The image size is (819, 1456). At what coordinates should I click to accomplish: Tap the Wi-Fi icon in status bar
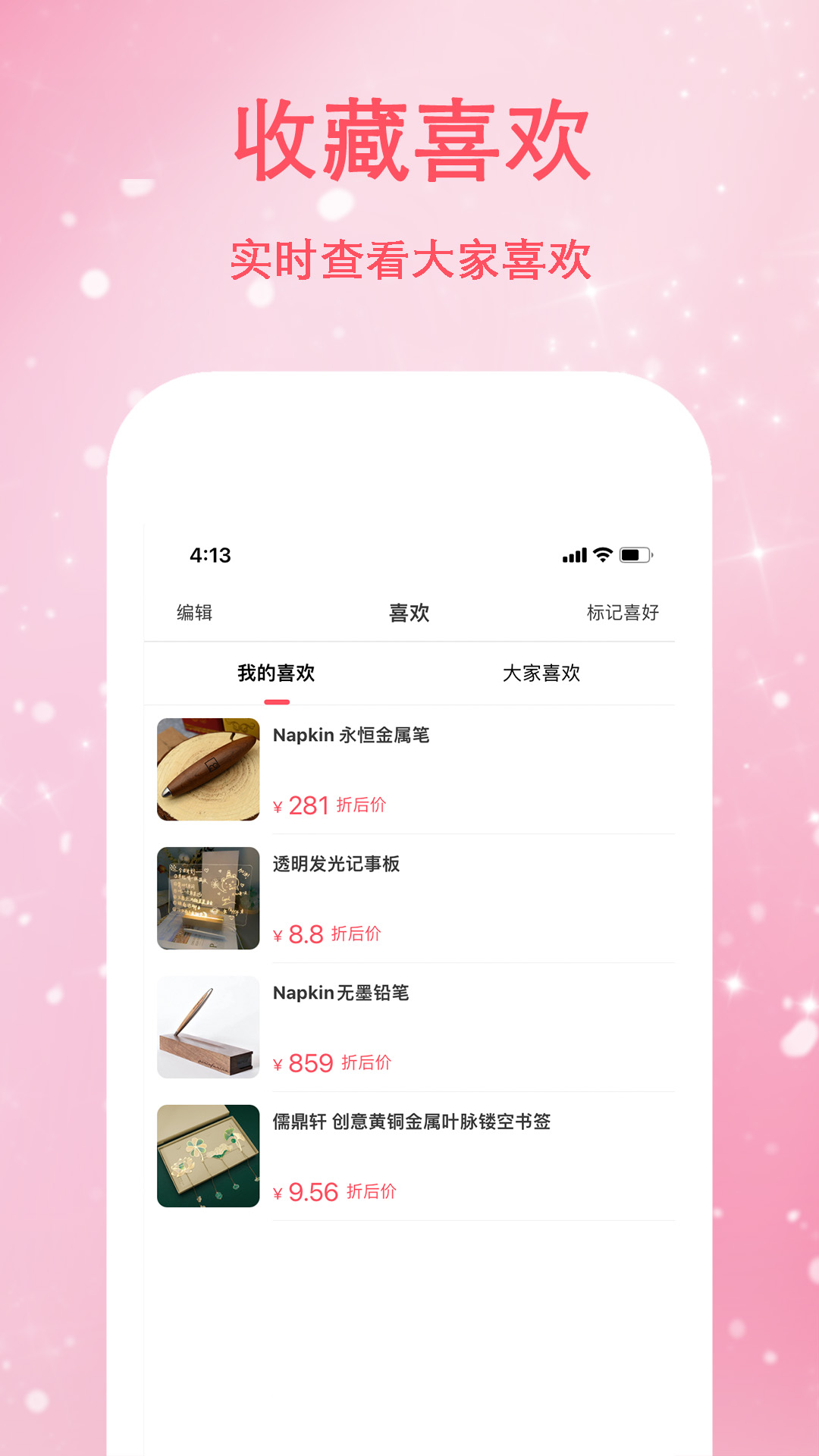click(x=601, y=556)
